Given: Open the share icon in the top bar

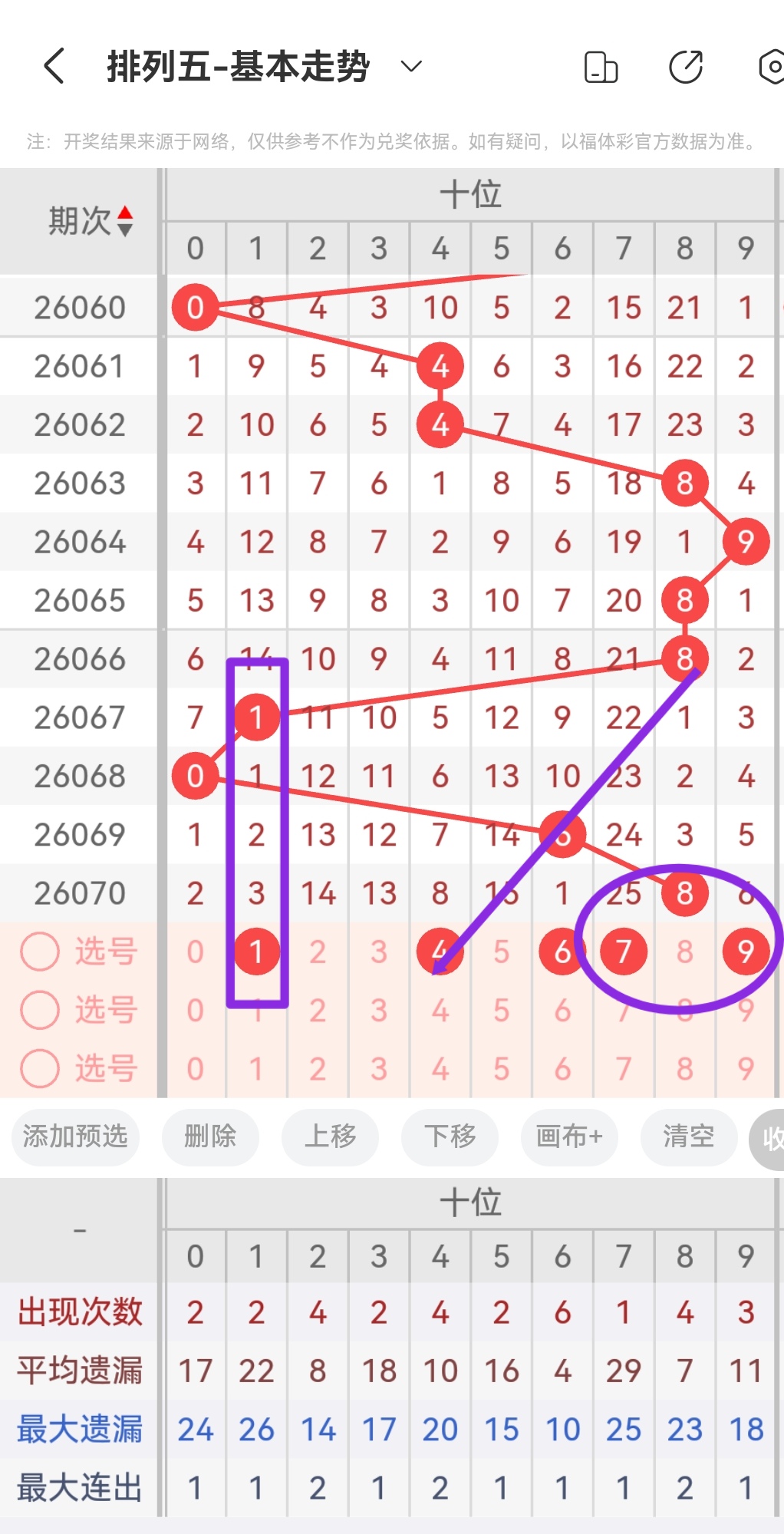Looking at the screenshot, I should (x=685, y=66).
